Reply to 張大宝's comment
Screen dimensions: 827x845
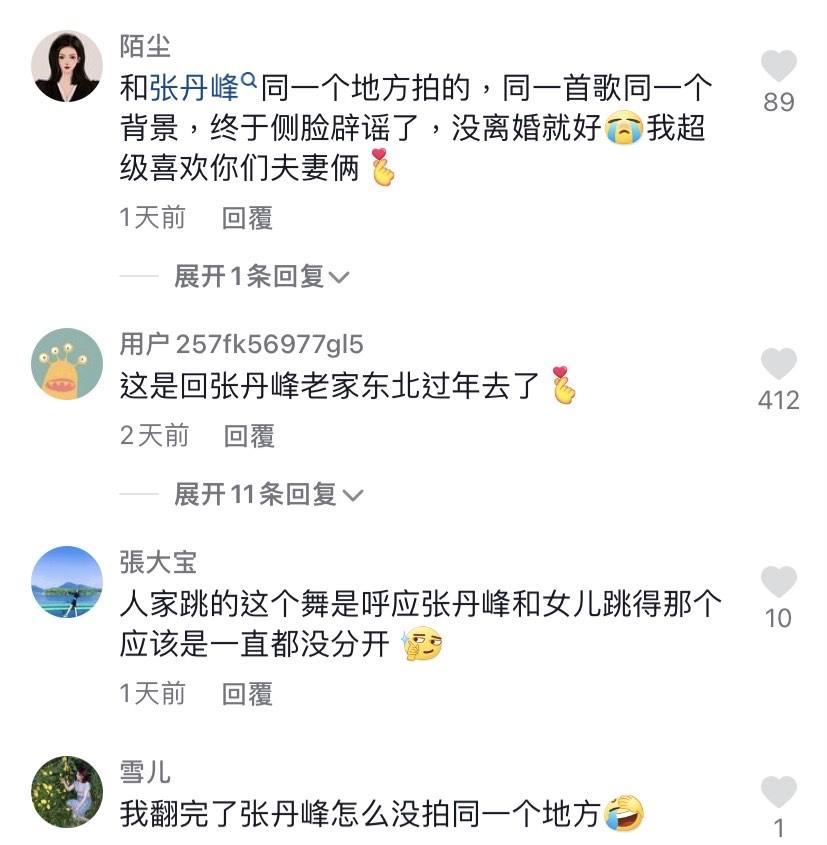click(x=247, y=693)
